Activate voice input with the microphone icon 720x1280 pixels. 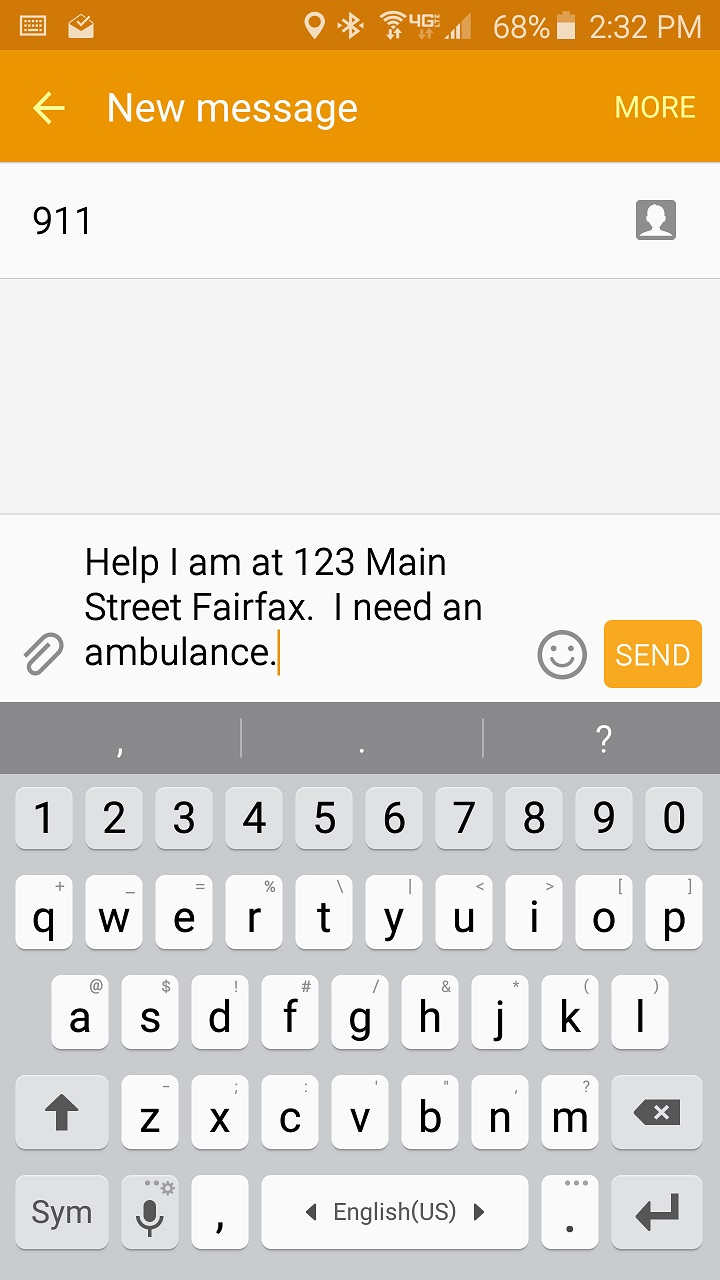coord(149,1211)
